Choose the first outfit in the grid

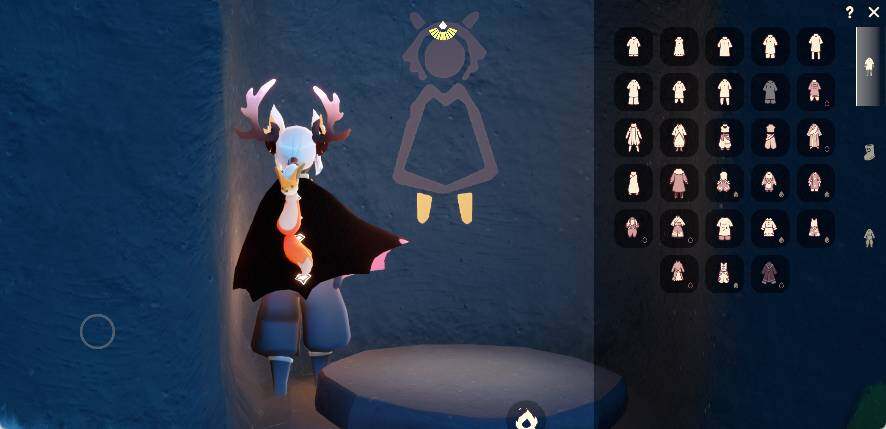[x=633, y=46]
